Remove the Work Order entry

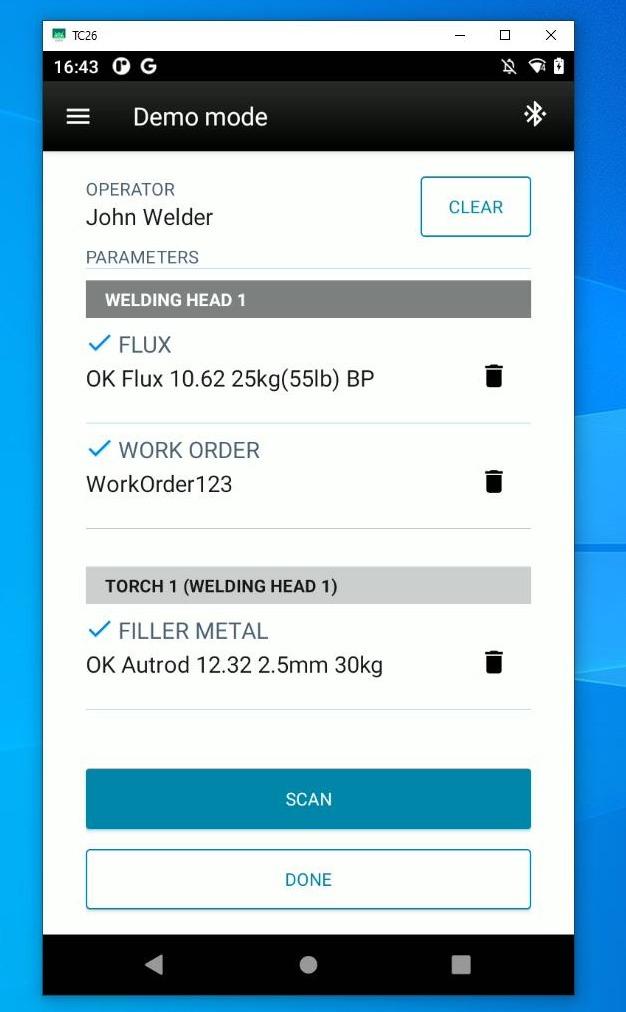click(x=494, y=481)
